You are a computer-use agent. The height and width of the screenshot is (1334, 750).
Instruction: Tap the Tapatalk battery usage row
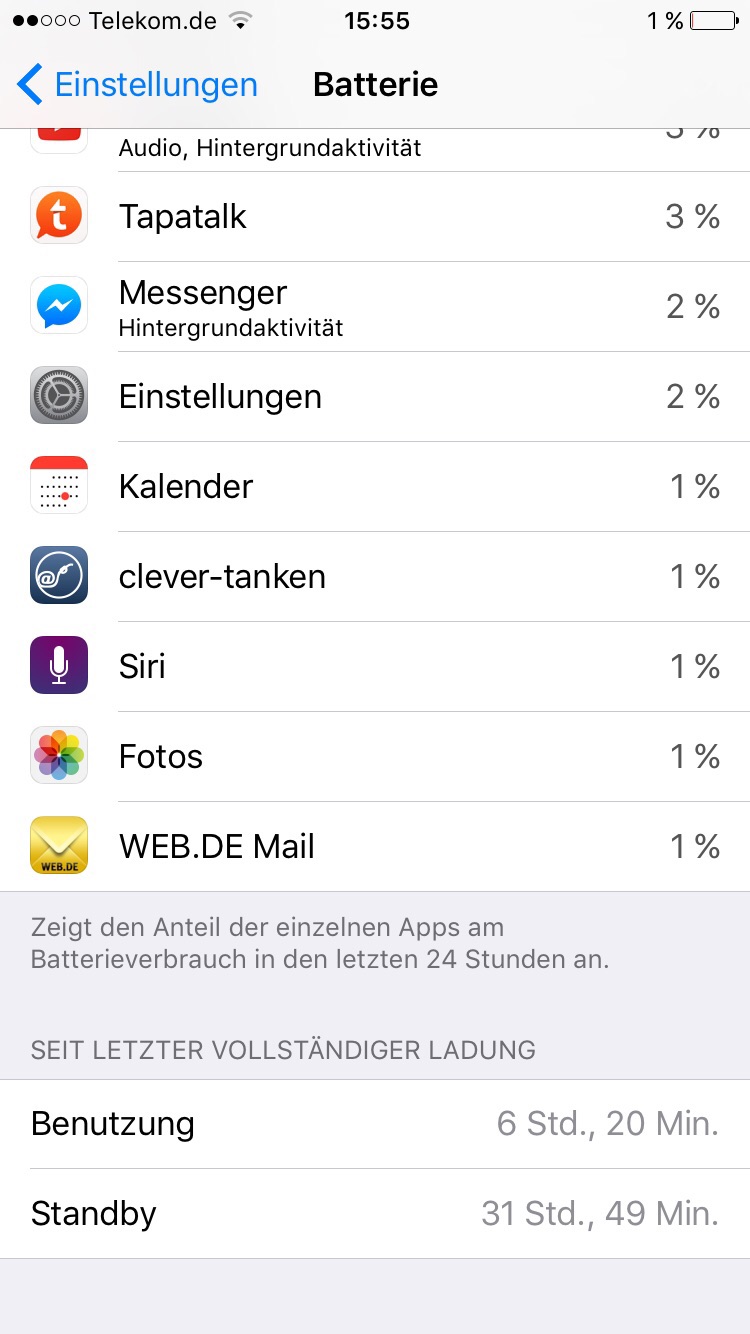375,217
